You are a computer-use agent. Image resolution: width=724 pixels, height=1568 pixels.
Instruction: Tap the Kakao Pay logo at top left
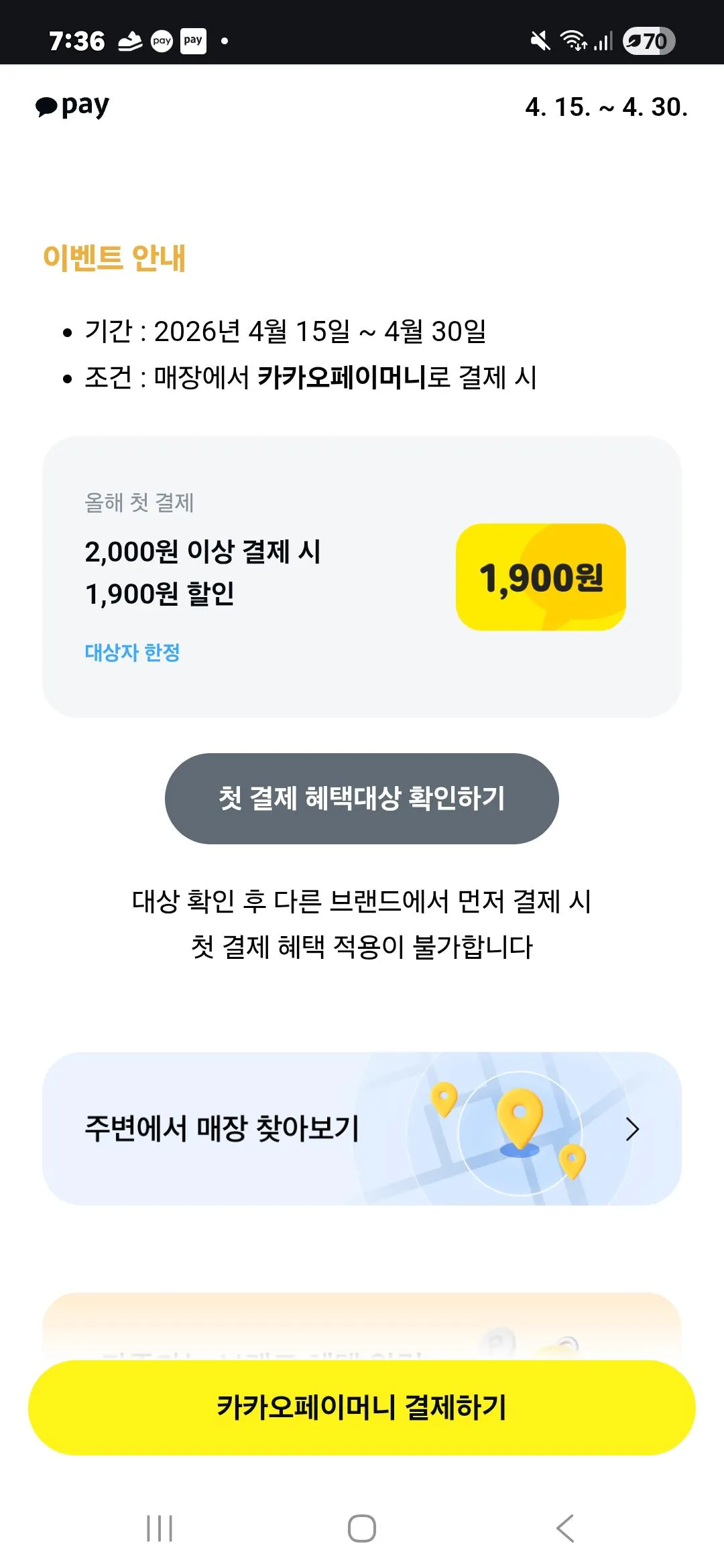(72, 104)
